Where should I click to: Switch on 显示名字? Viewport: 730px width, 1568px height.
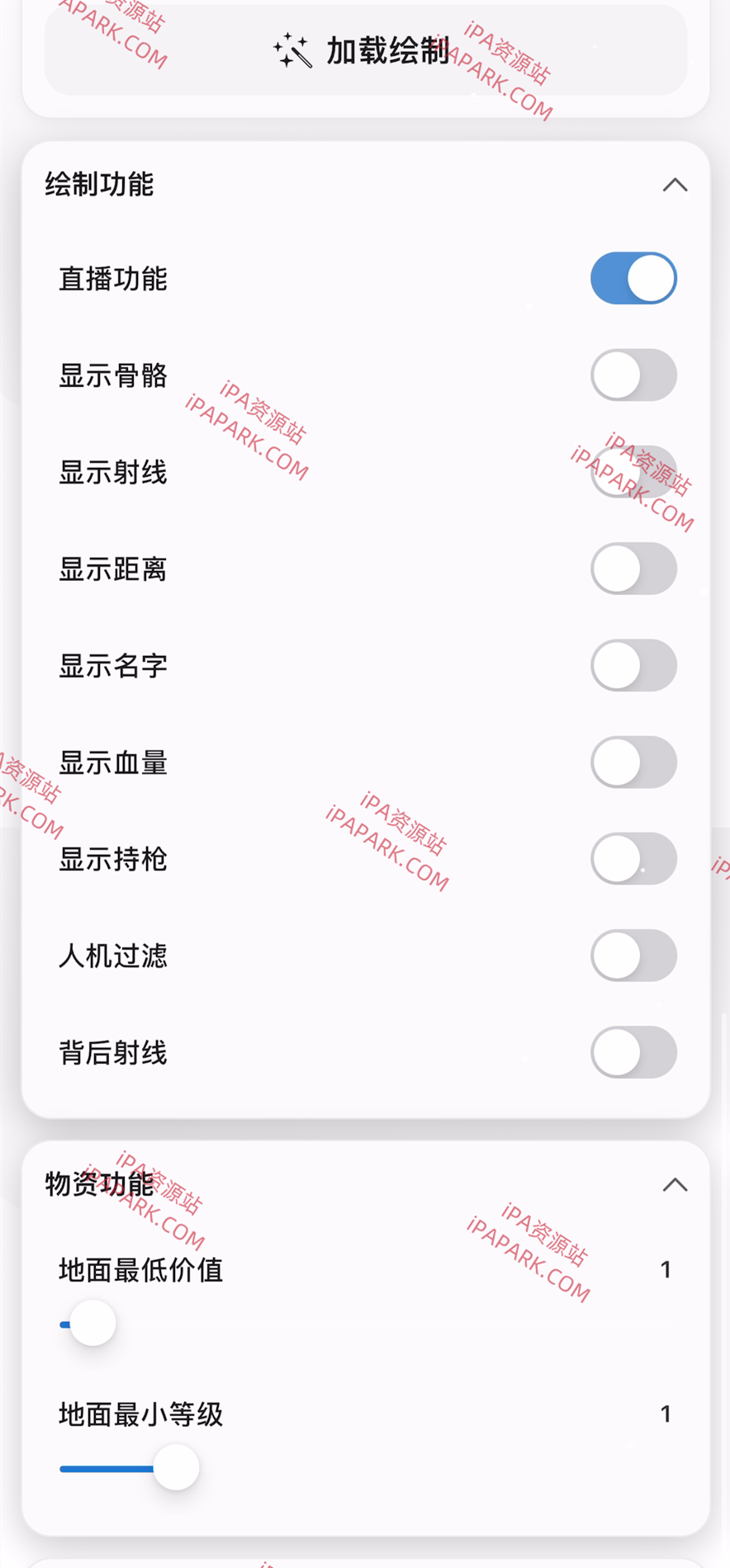[633, 665]
